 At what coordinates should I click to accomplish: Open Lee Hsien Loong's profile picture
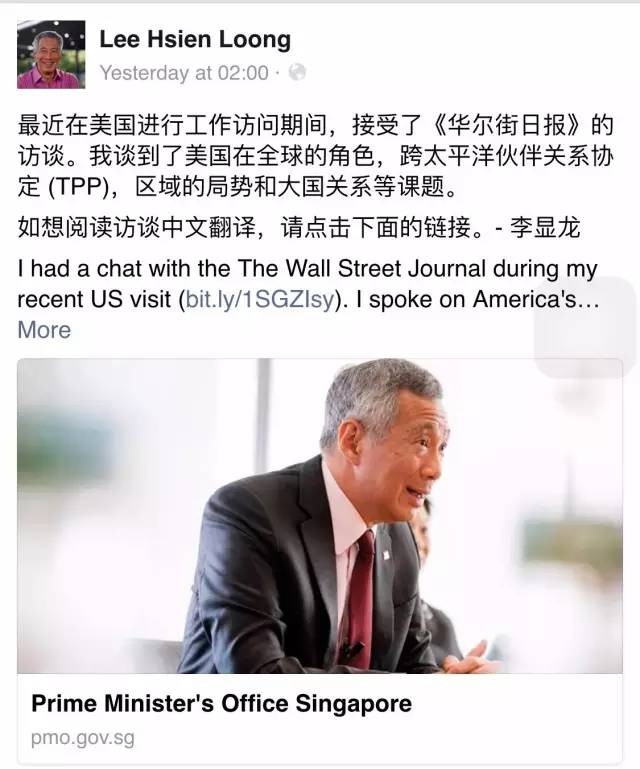pyautogui.click(x=51, y=57)
